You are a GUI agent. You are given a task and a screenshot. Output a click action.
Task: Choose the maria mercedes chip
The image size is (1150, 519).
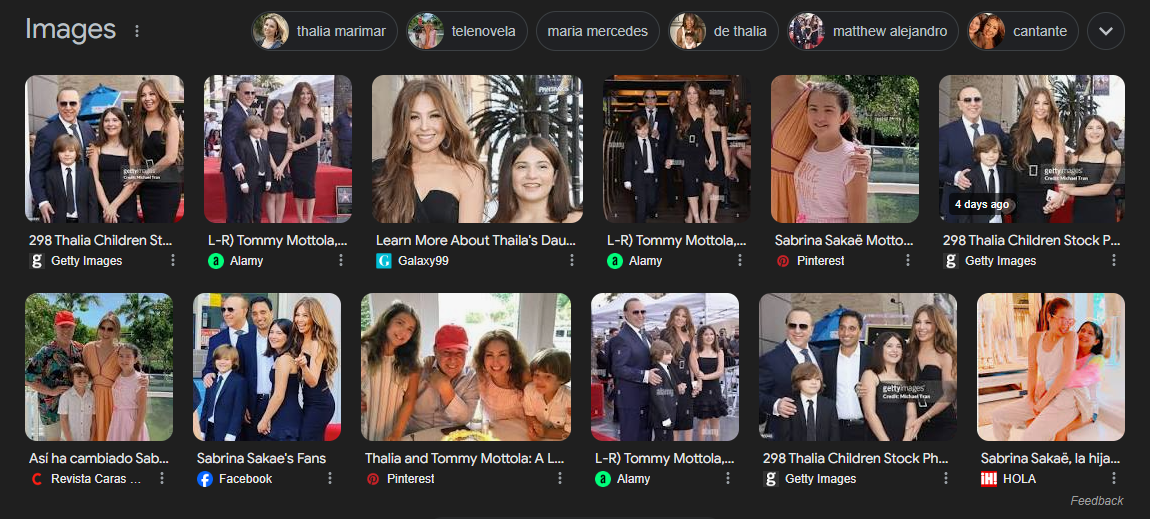(x=597, y=31)
